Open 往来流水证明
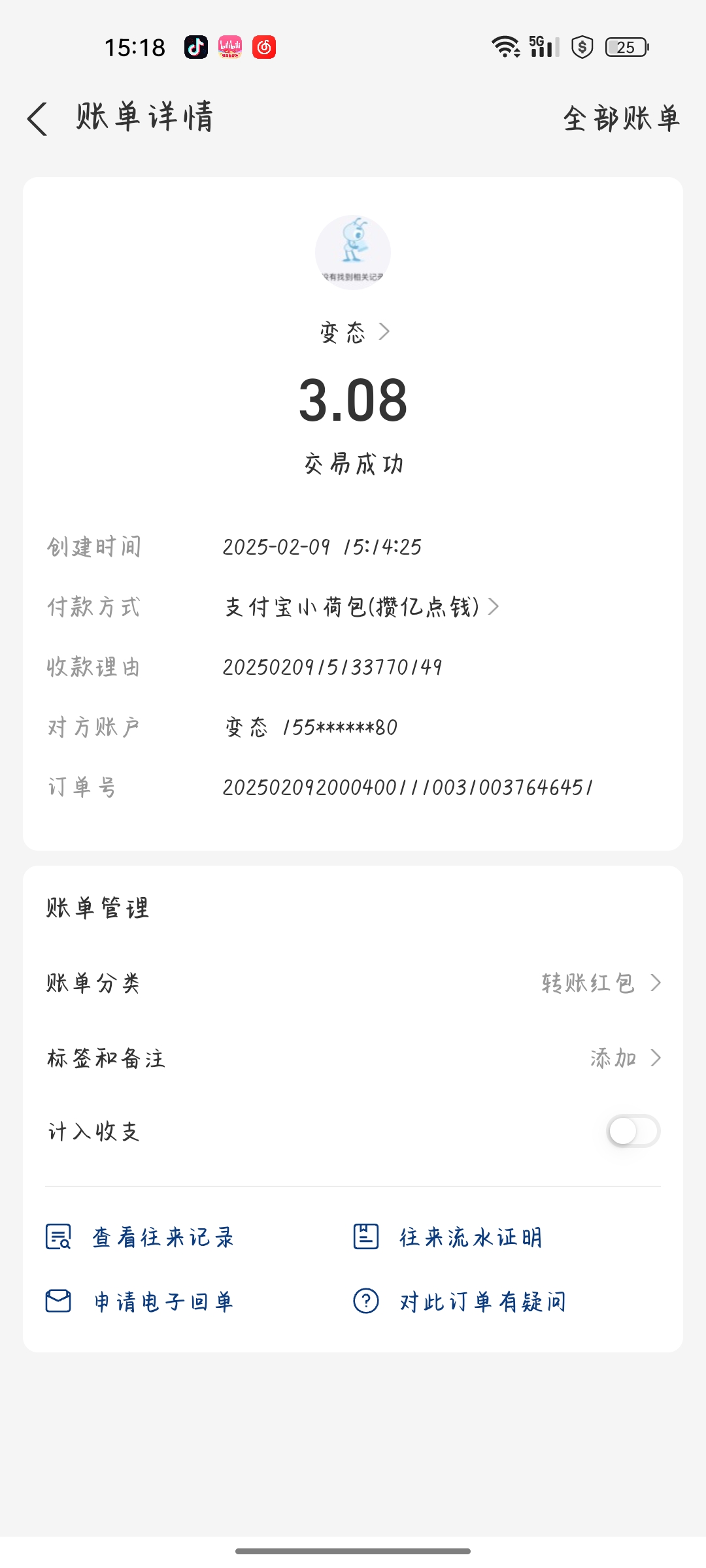 (x=448, y=1237)
